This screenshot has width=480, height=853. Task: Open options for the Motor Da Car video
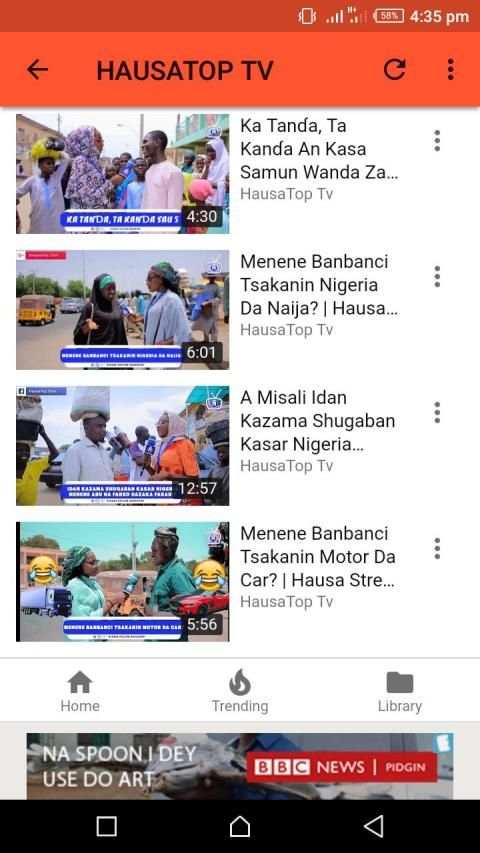coord(436,549)
